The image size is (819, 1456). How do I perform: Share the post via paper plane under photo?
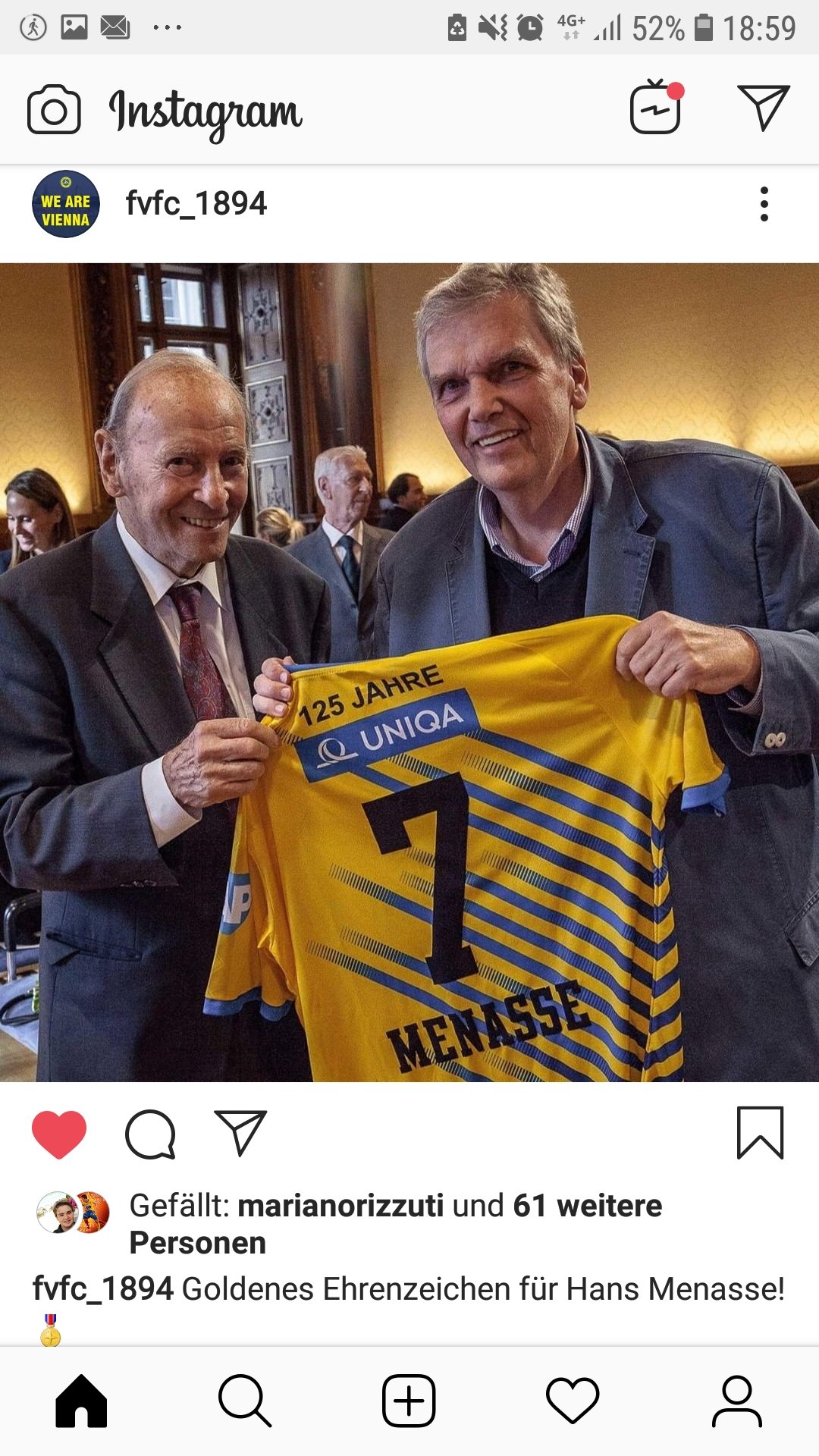pos(241,1133)
